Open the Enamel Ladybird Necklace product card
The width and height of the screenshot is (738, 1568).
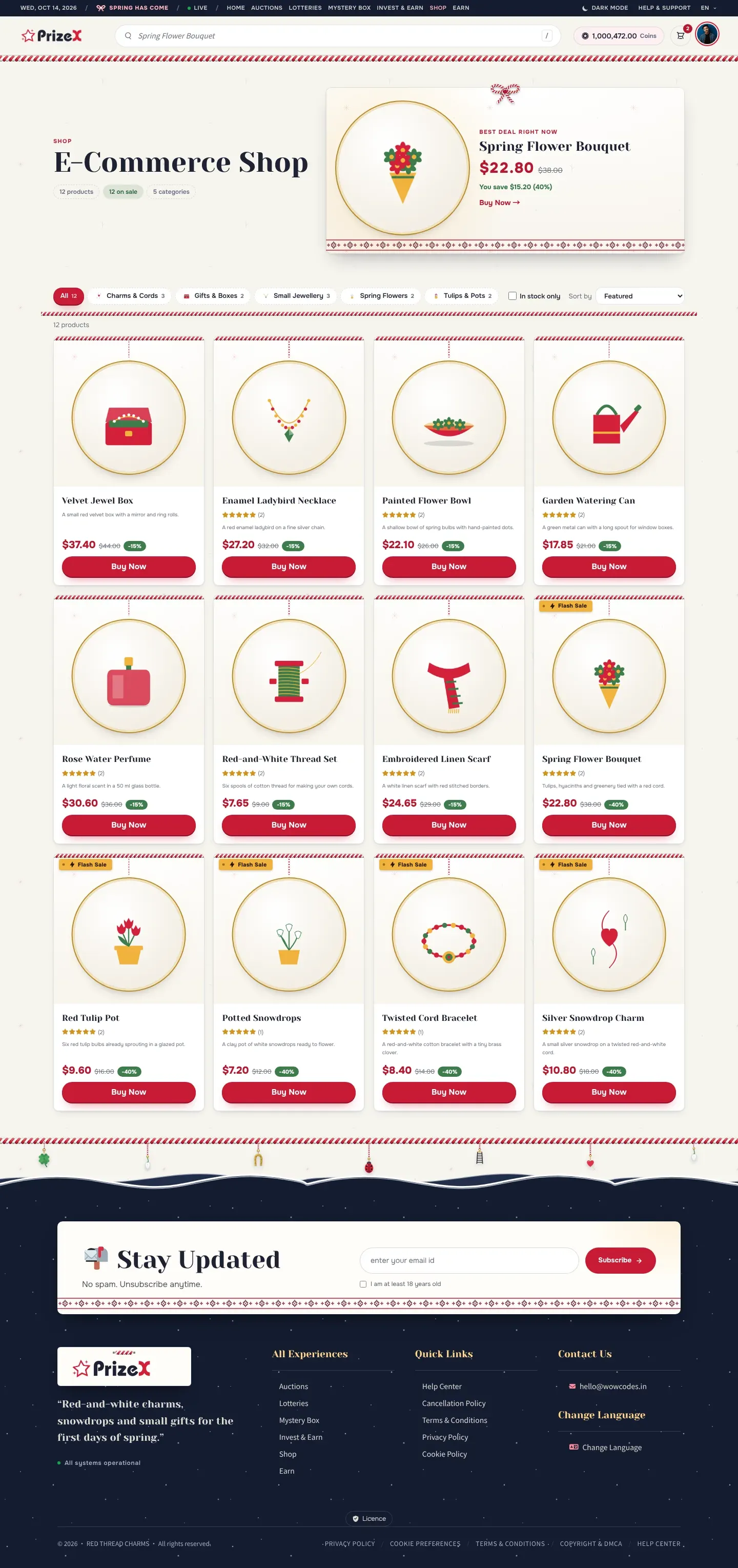(x=289, y=461)
